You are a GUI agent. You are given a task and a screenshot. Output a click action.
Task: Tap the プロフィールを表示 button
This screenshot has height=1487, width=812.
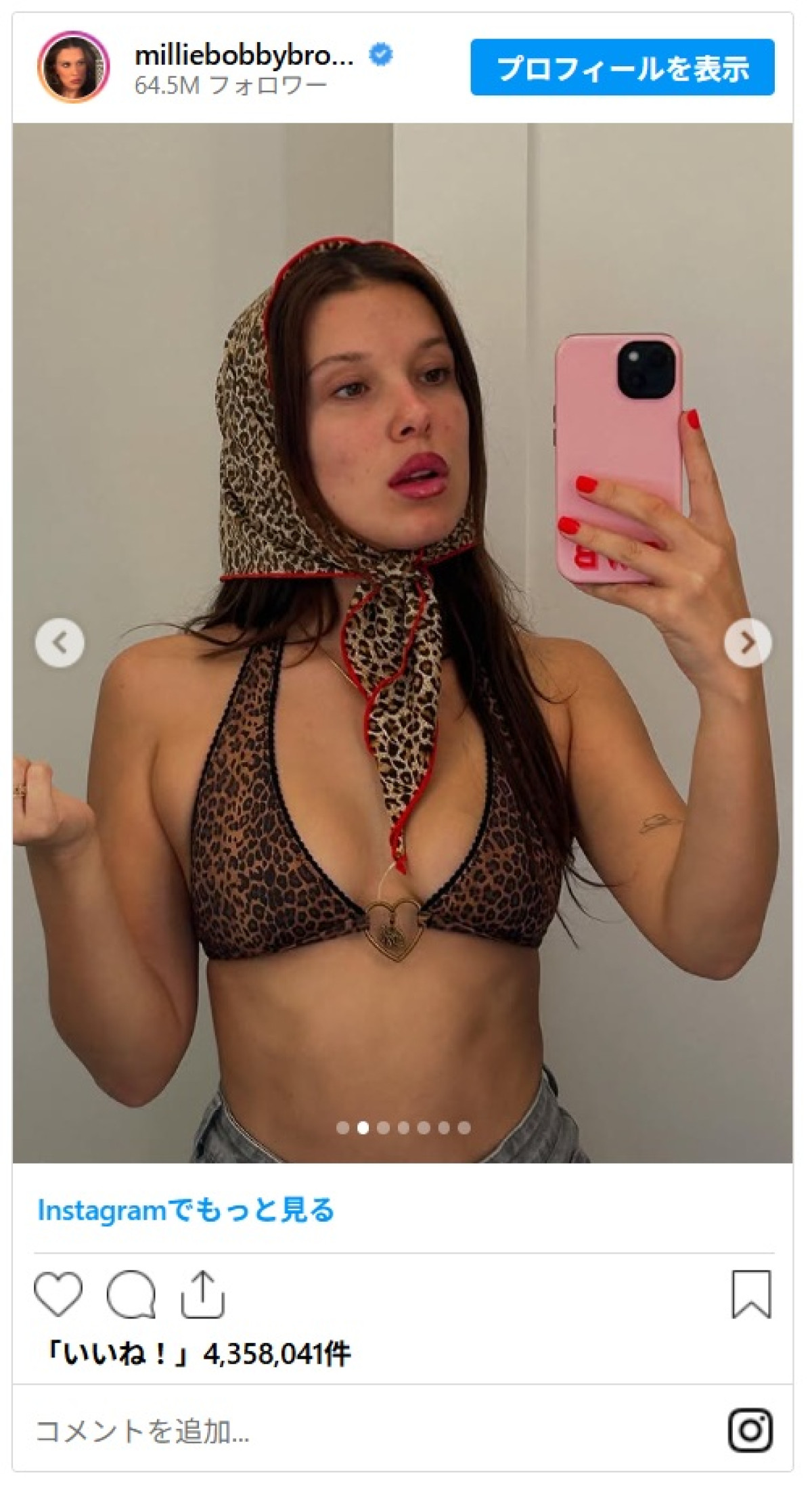coord(622,68)
